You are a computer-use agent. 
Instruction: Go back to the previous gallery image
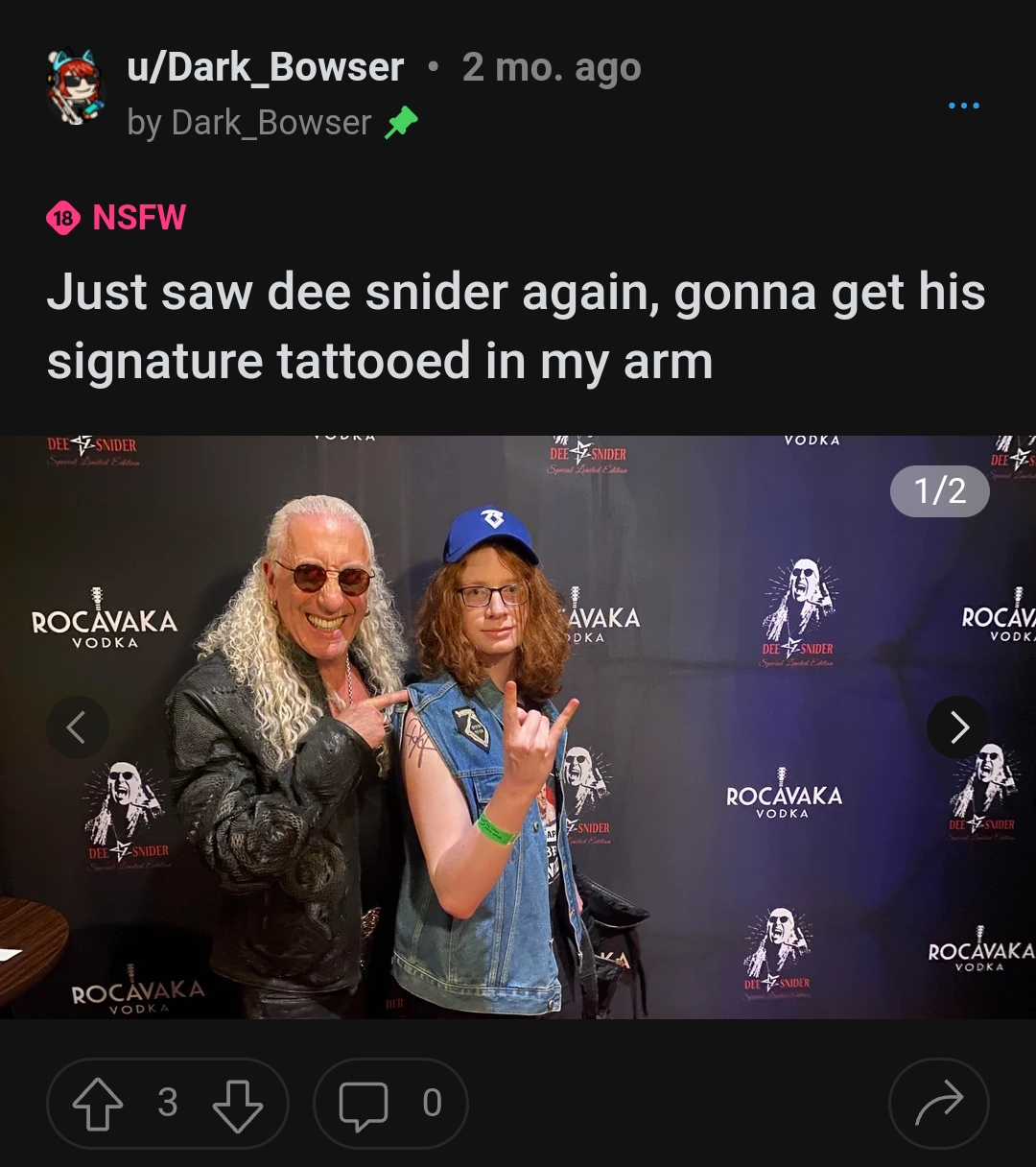click(77, 727)
